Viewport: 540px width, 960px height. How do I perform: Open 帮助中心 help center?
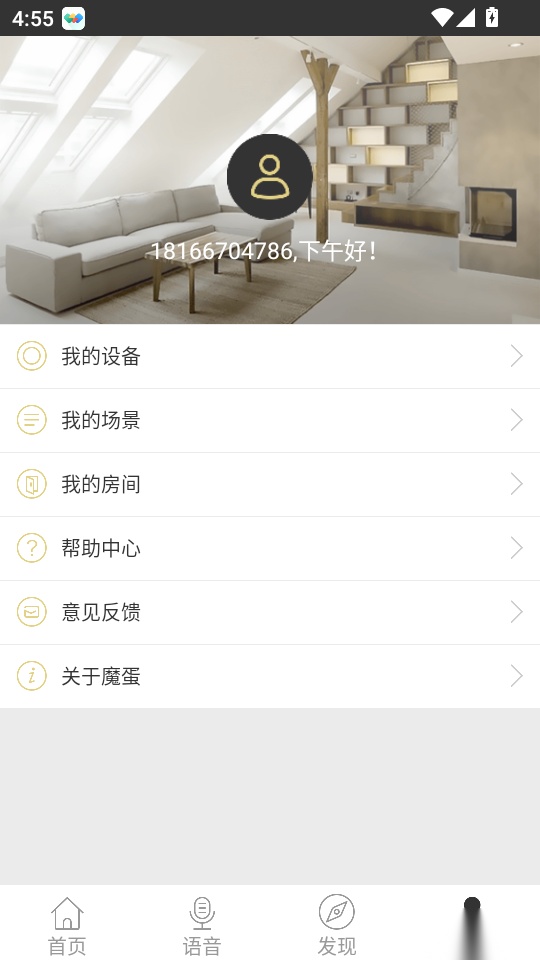(x=270, y=548)
